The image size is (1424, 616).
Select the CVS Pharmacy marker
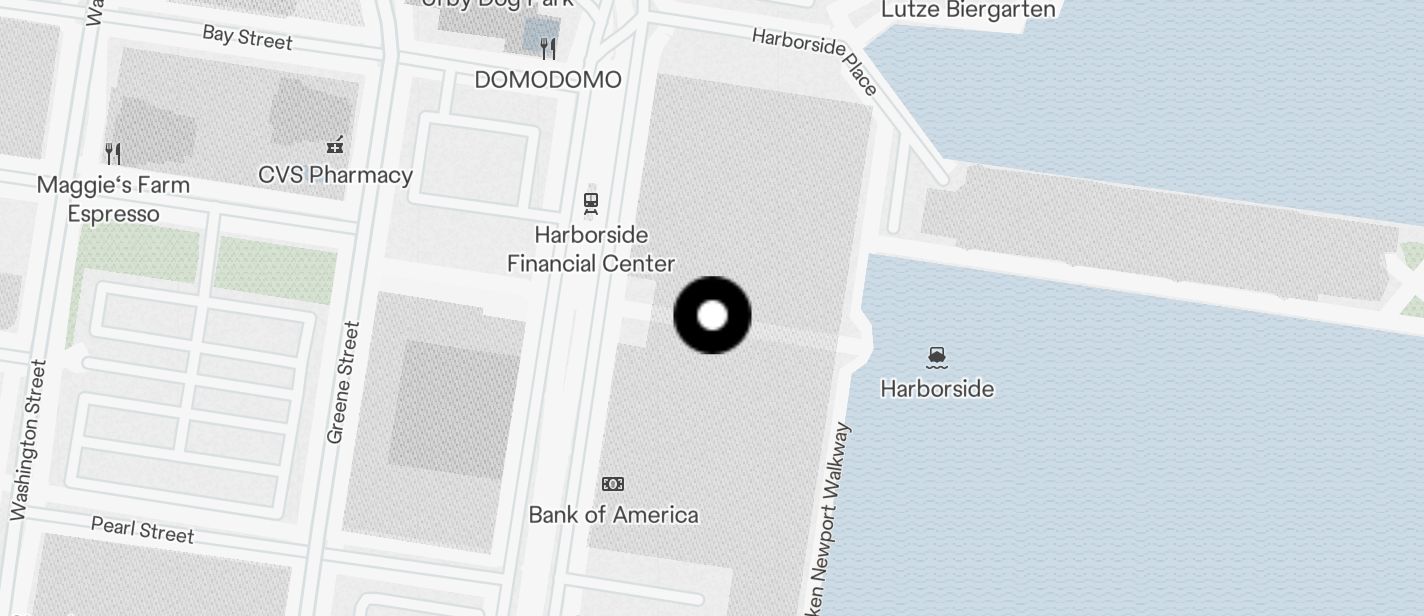click(336, 146)
